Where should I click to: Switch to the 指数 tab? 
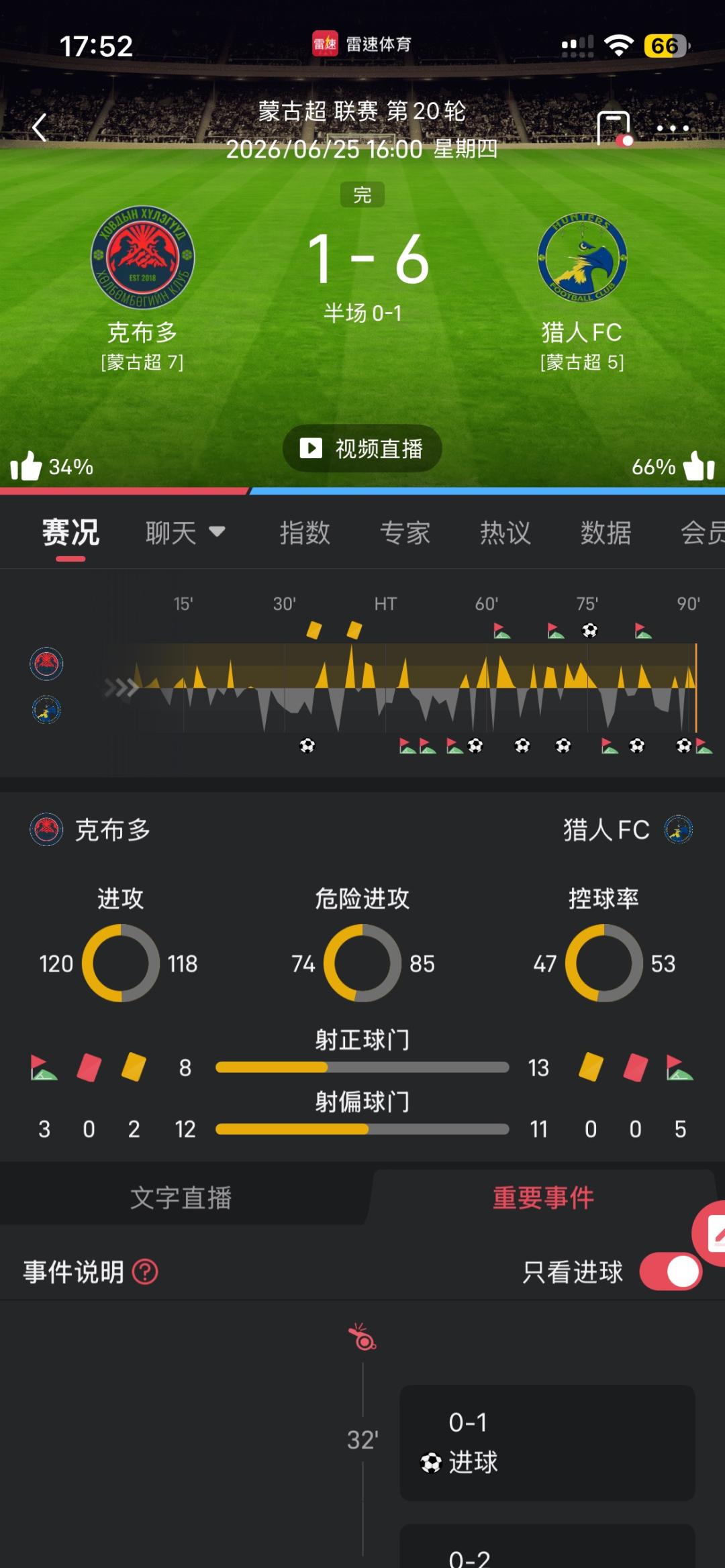click(x=305, y=533)
